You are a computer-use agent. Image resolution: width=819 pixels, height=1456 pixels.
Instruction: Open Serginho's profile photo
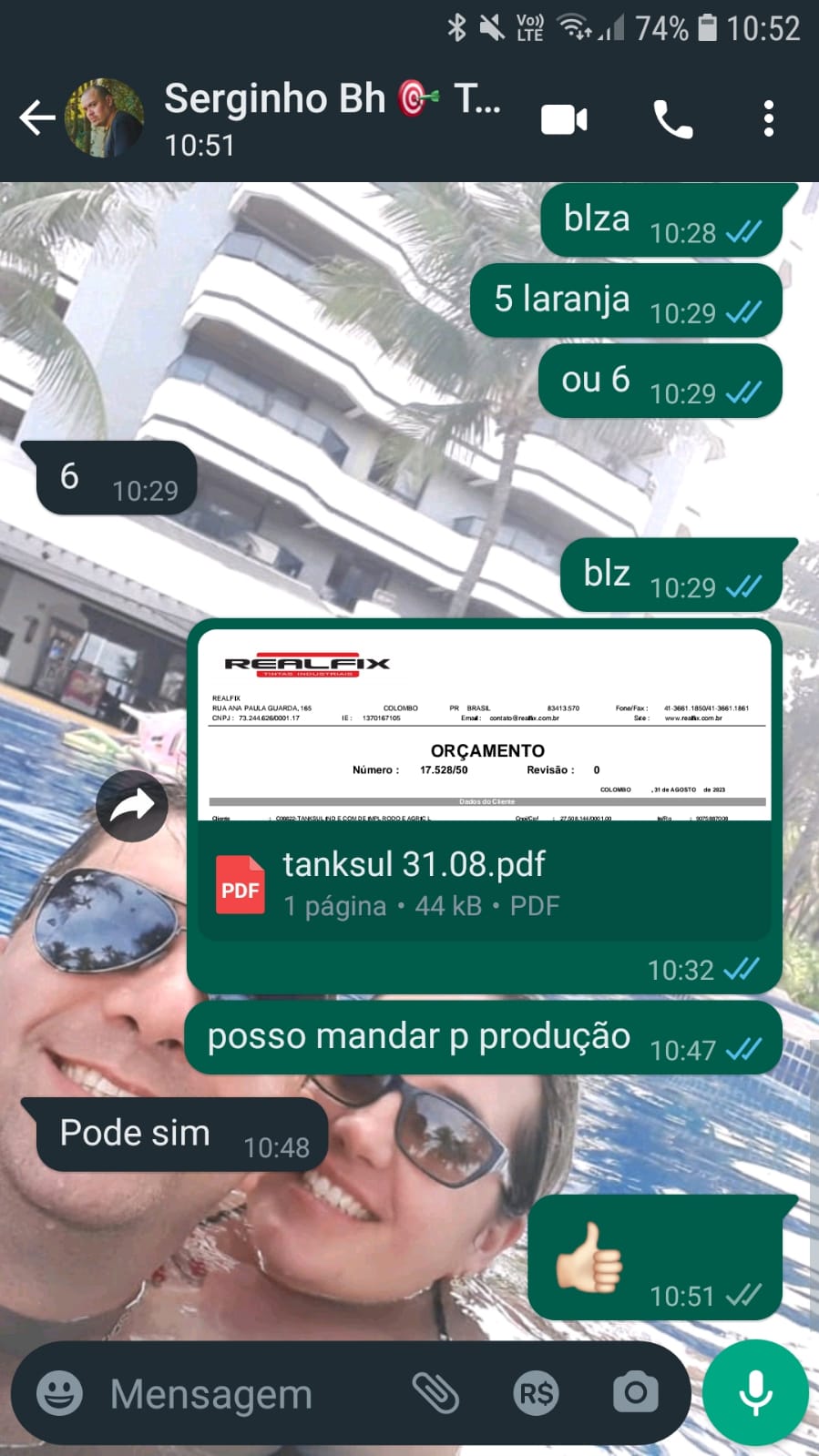105,118
